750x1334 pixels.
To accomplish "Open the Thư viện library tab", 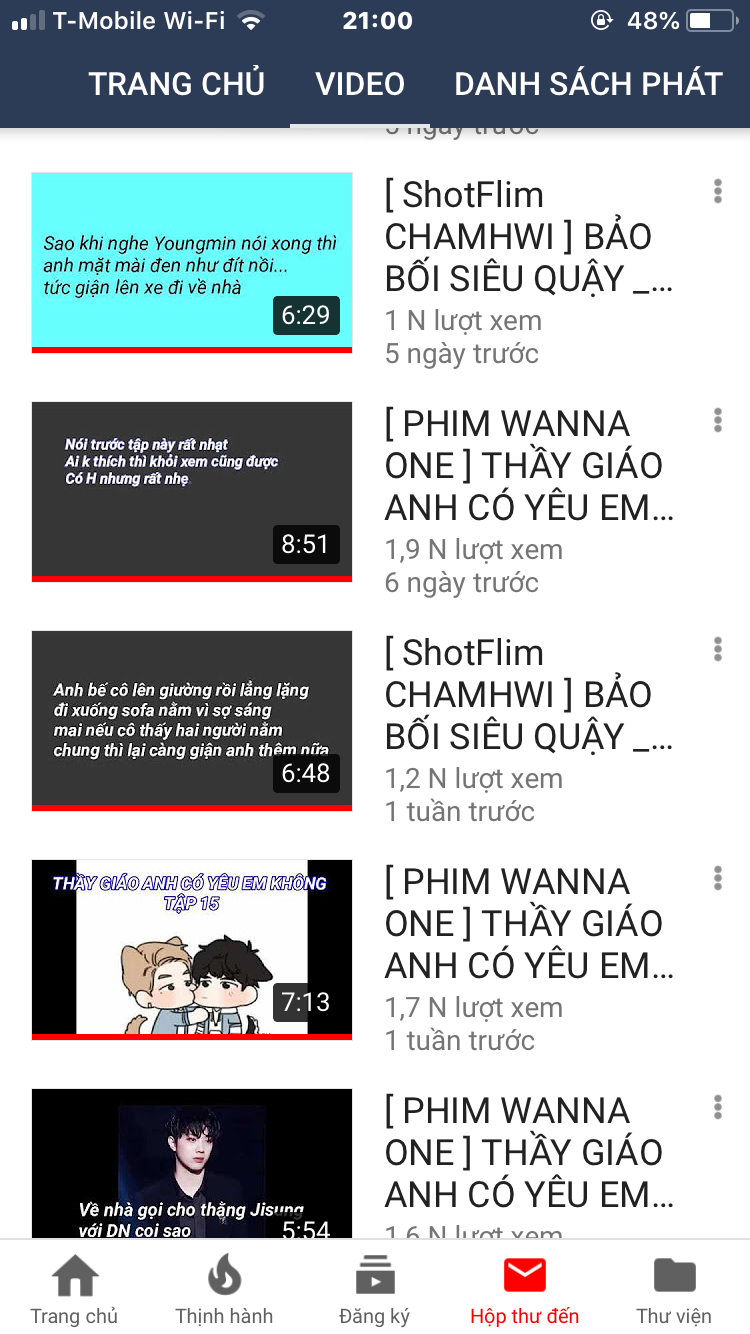I will pyautogui.click(x=674, y=1289).
